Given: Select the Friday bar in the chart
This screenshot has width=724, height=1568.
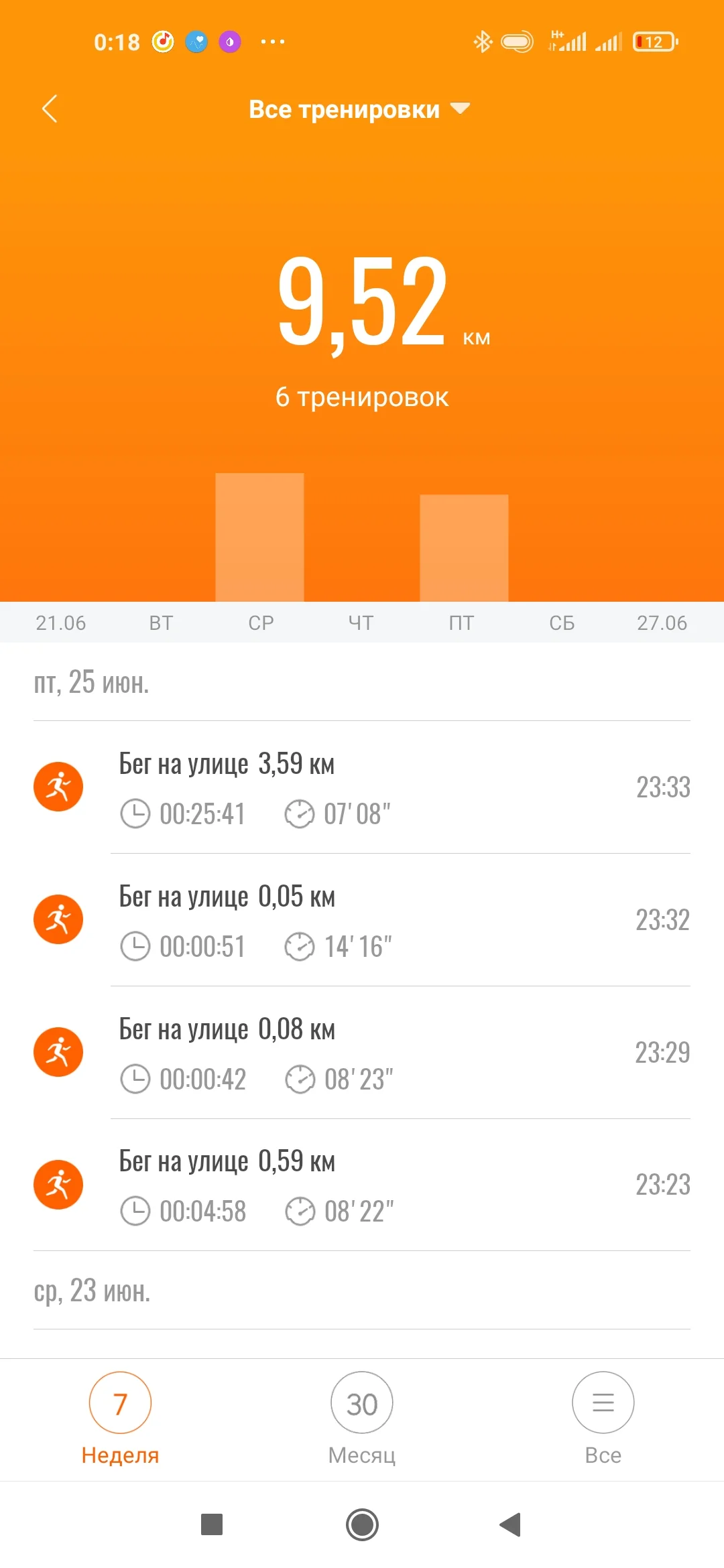Looking at the screenshot, I should (464, 547).
